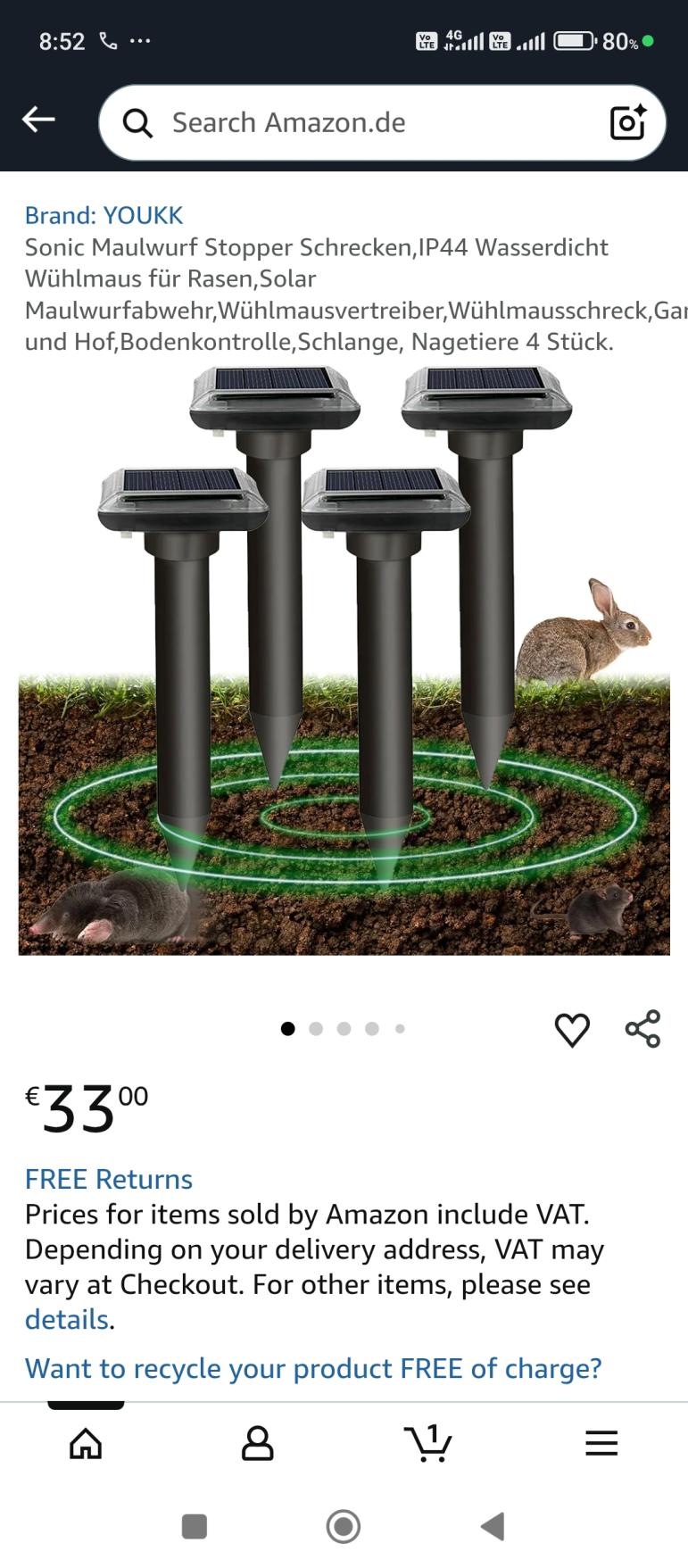The image size is (688, 1568).
Task: Go back using the header arrow
Action: pos(38,120)
